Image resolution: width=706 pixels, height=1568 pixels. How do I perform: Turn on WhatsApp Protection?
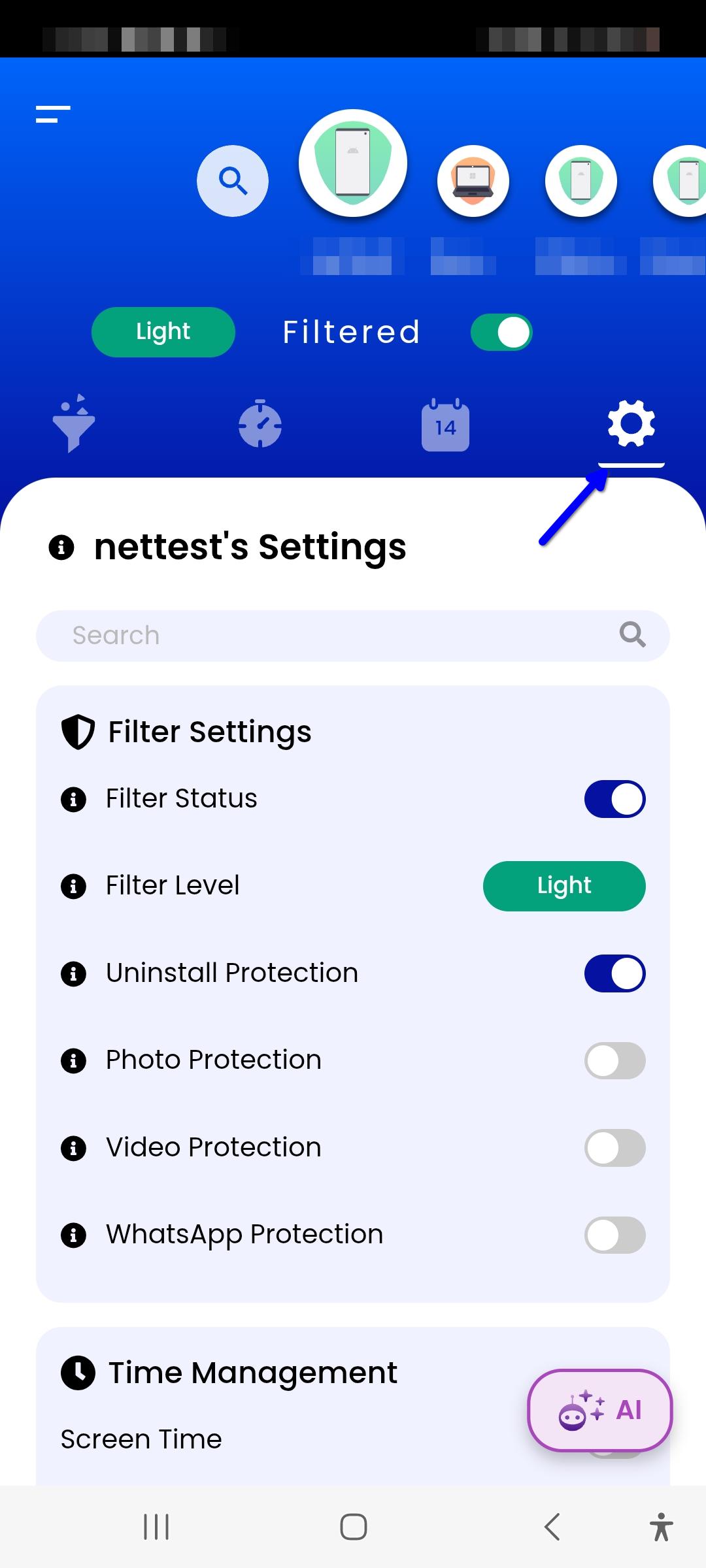[614, 1235]
